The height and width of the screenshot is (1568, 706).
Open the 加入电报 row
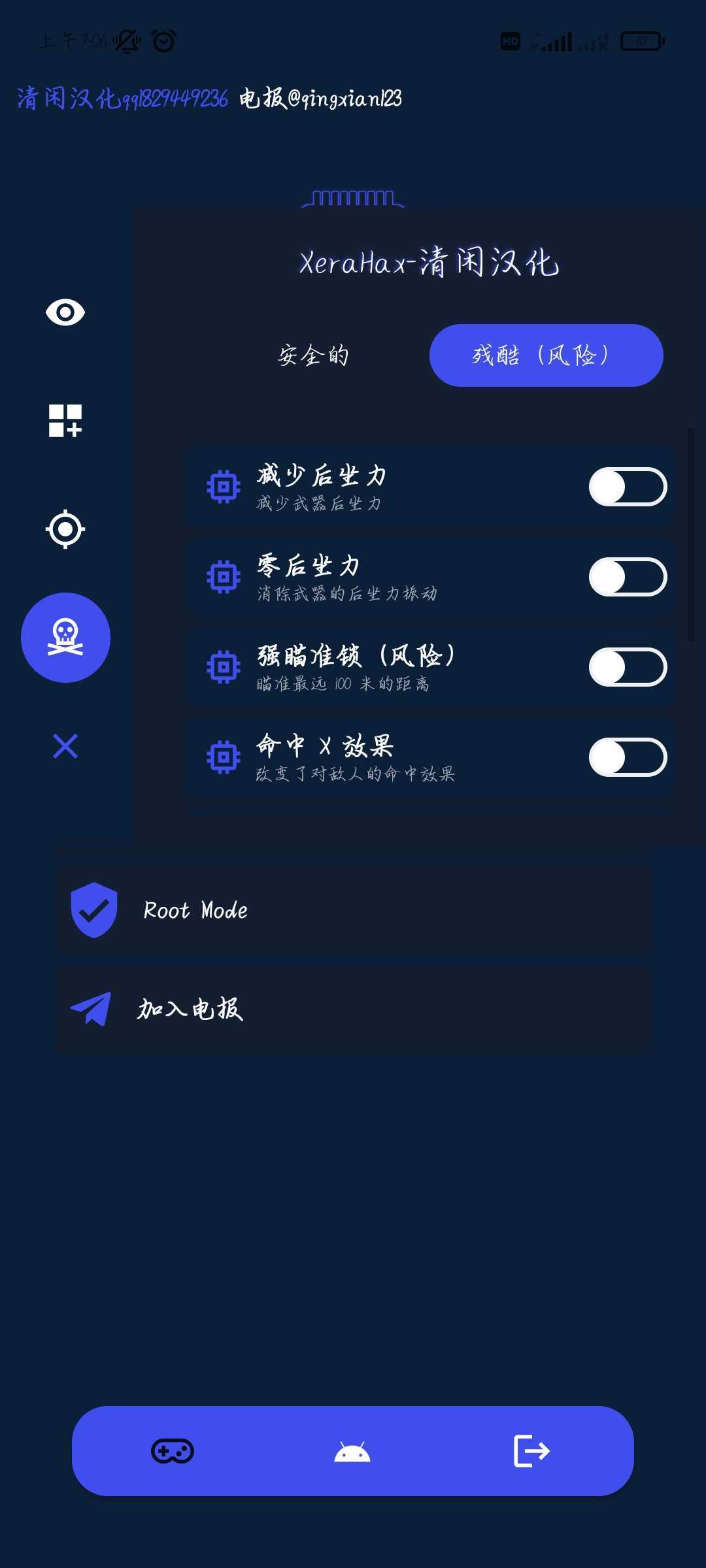point(355,1009)
